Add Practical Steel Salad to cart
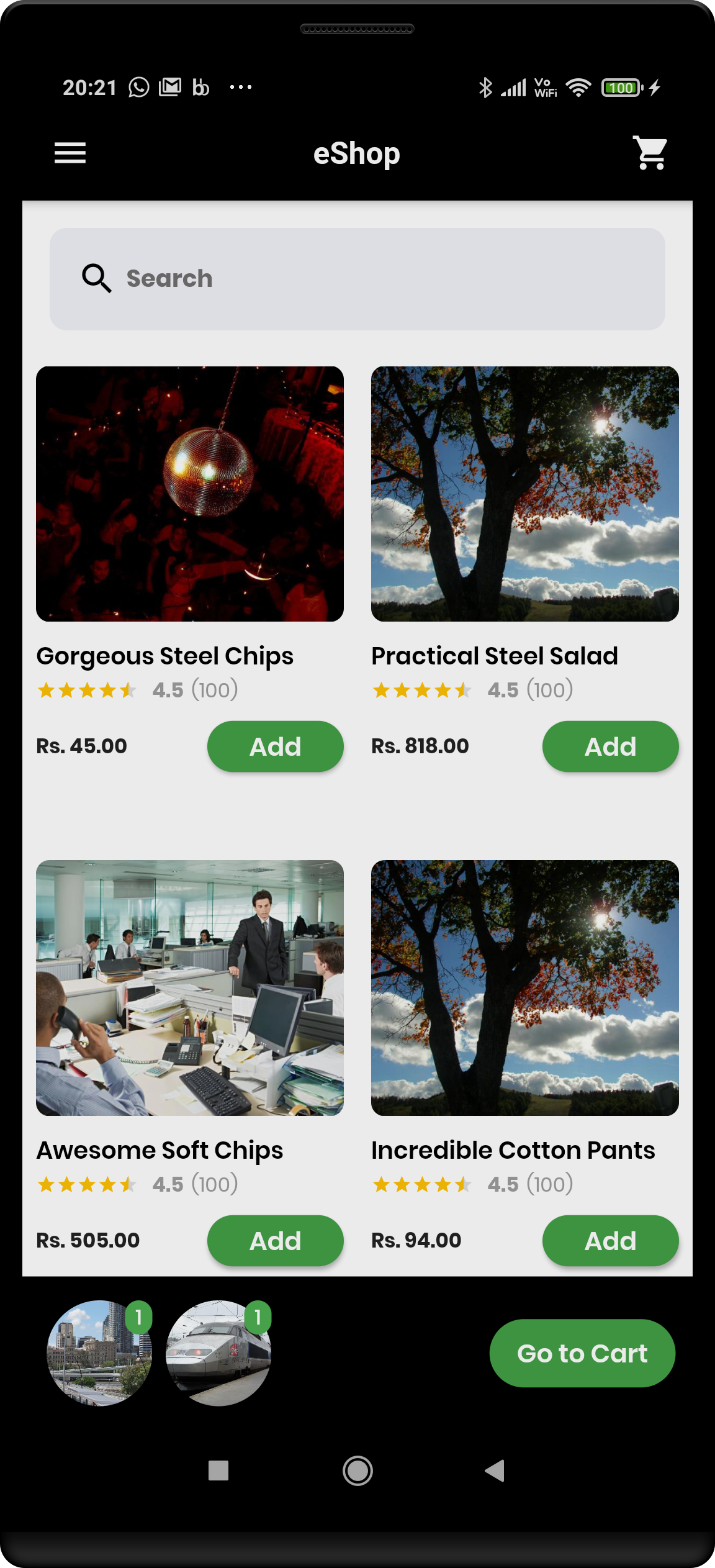 [611, 746]
